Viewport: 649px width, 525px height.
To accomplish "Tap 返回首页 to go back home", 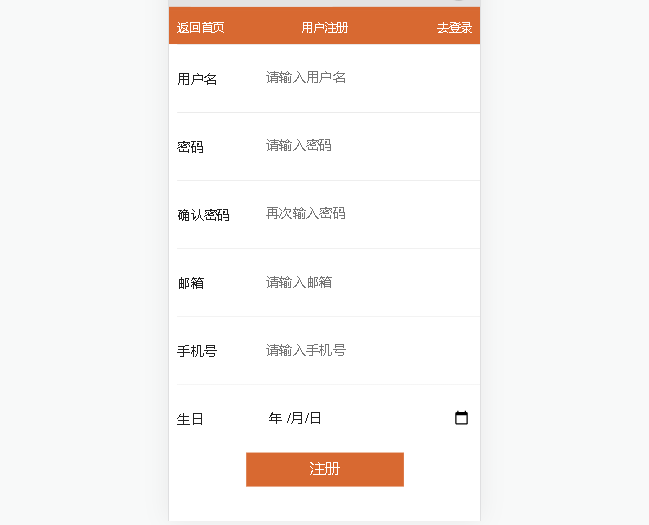I will click(200, 28).
